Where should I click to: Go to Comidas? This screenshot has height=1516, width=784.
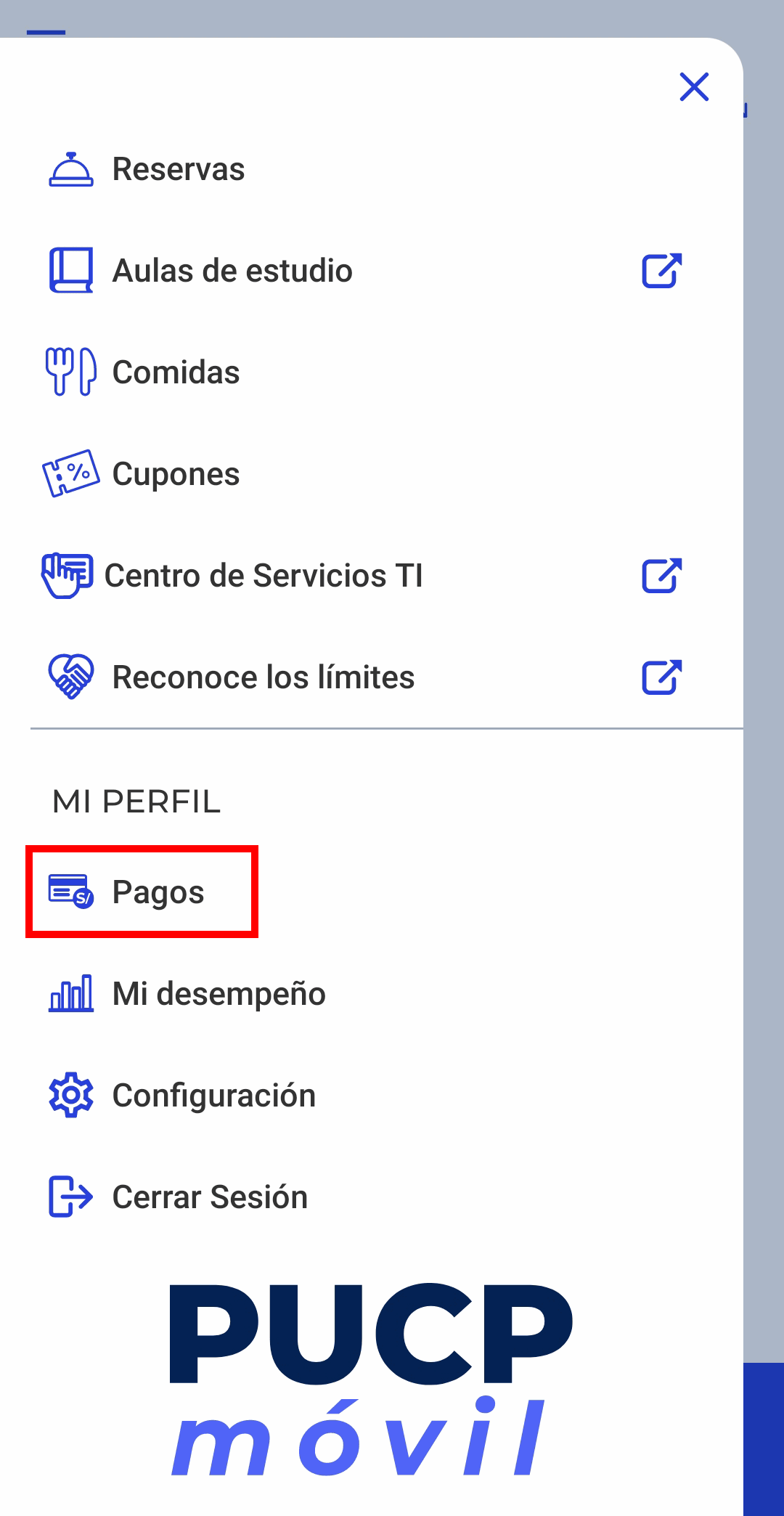pos(176,372)
